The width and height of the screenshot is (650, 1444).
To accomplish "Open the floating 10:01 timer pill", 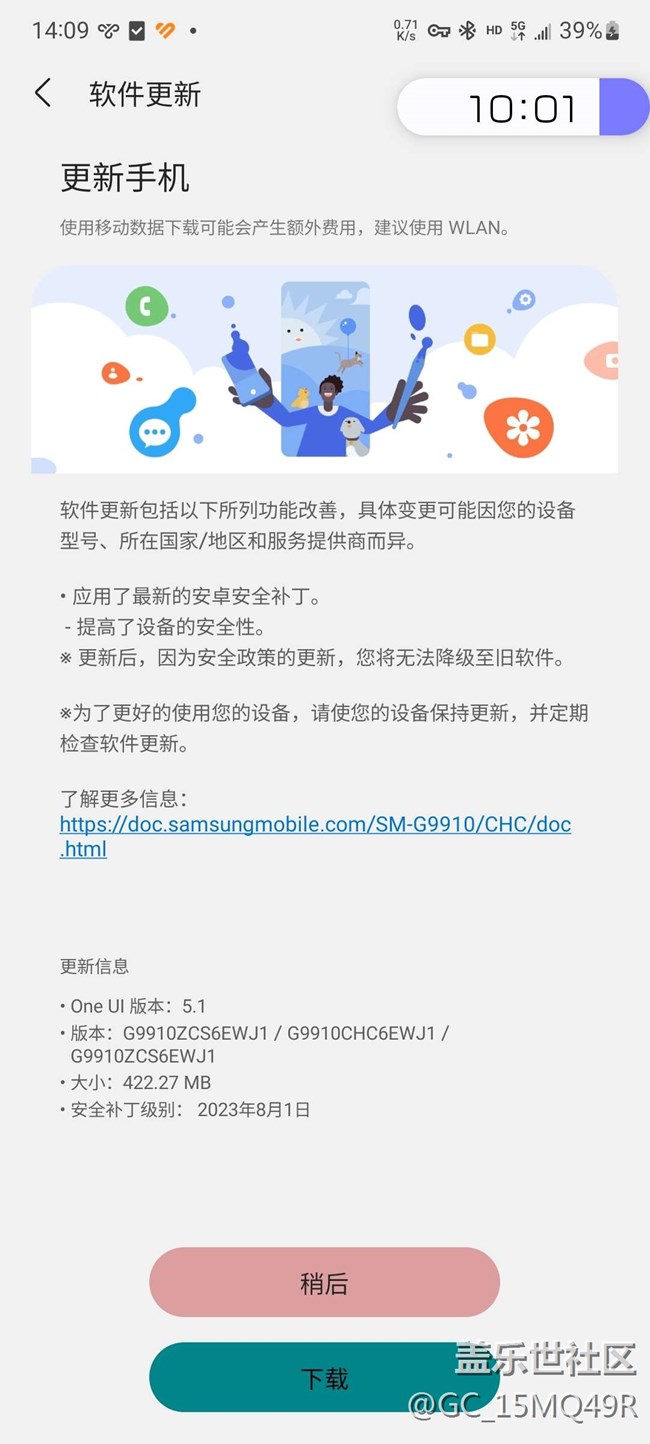I will (x=520, y=107).
